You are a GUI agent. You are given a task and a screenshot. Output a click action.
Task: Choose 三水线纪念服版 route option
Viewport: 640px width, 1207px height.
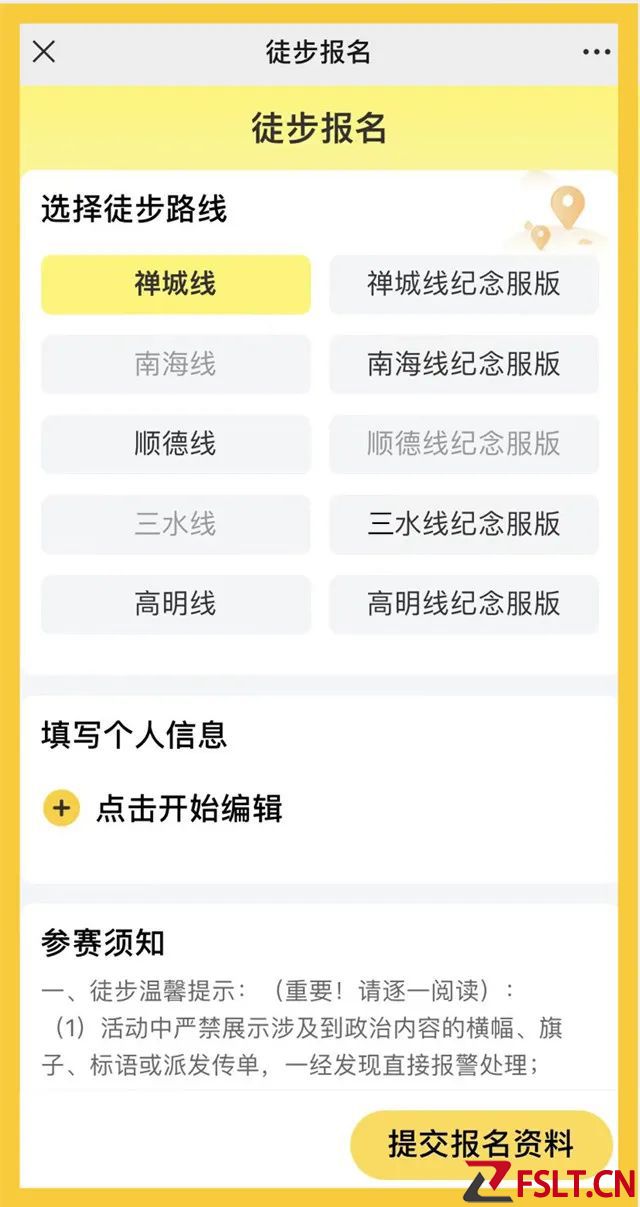(x=464, y=524)
